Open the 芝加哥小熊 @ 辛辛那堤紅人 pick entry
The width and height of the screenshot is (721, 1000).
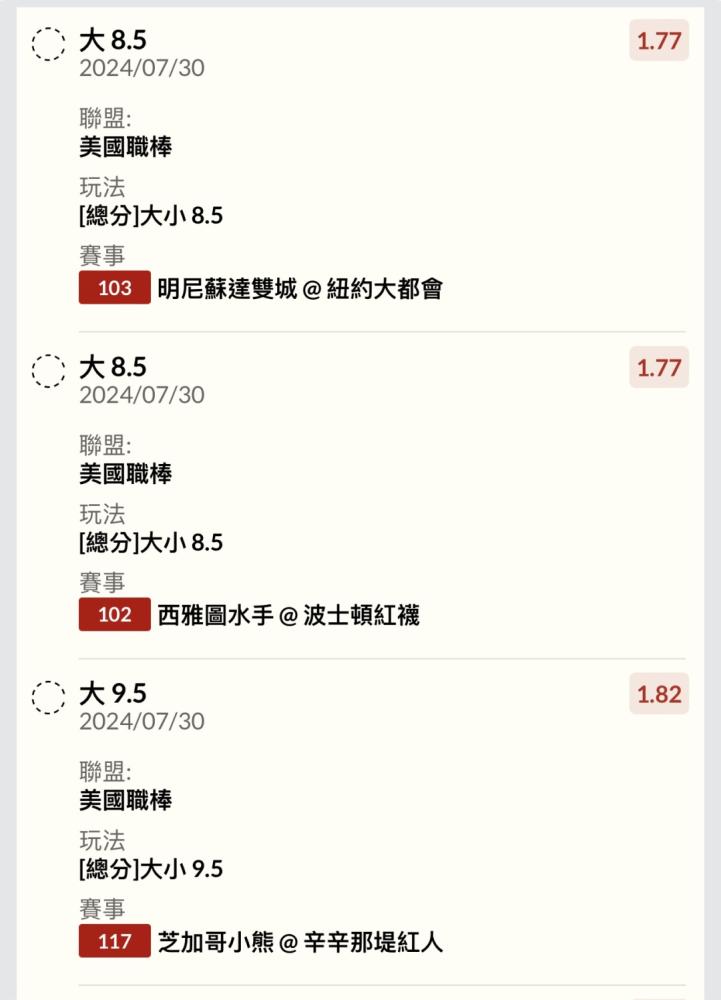pyautogui.click(x=360, y=822)
